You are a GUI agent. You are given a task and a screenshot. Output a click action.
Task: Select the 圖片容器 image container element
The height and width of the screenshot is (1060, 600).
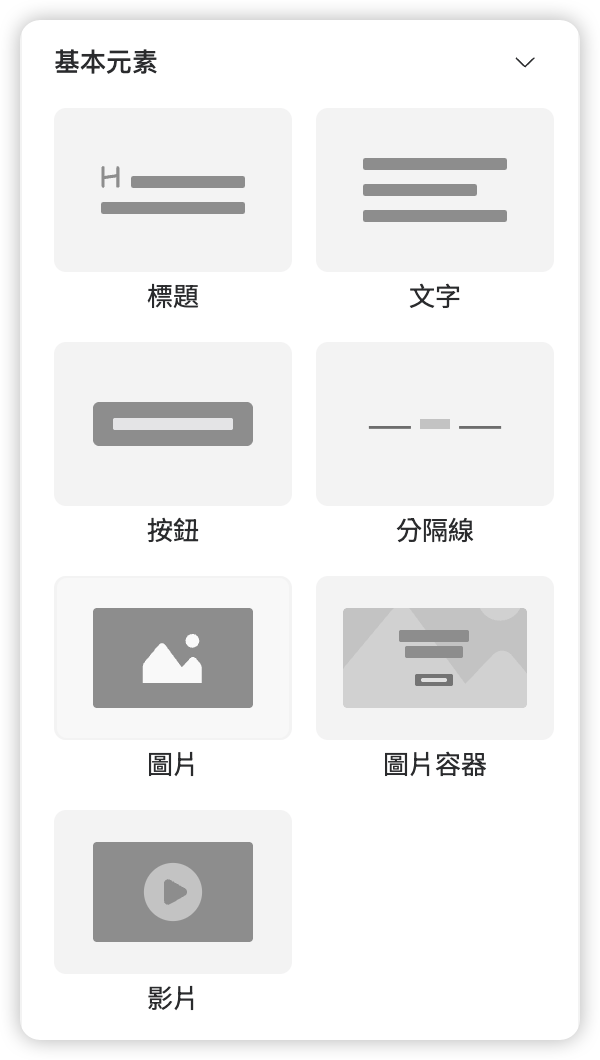click(x=435, y=658)
